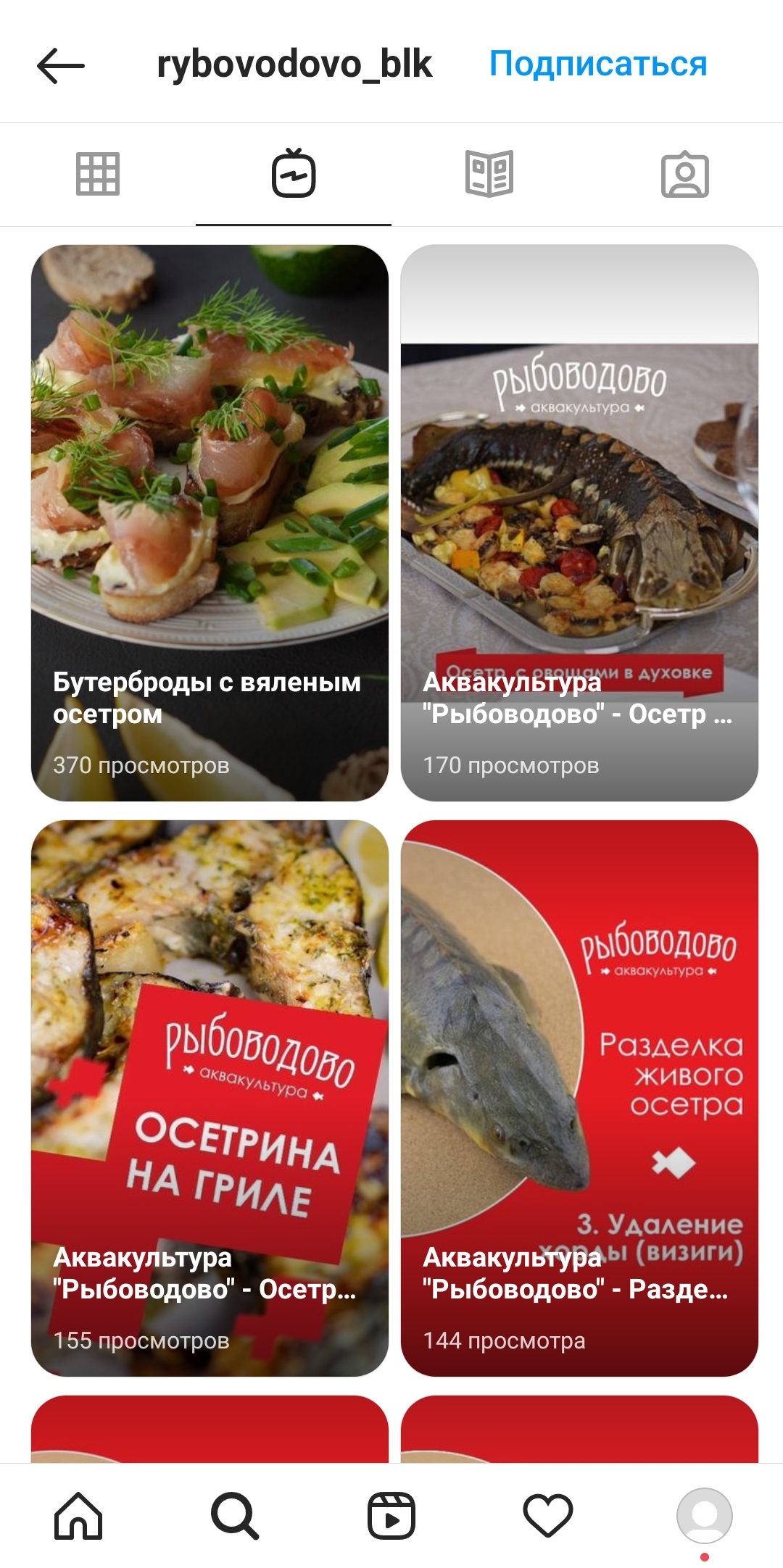Switch to the posts grid tab
This screenshot has width=783, height=1568.
tap(98, 175)
